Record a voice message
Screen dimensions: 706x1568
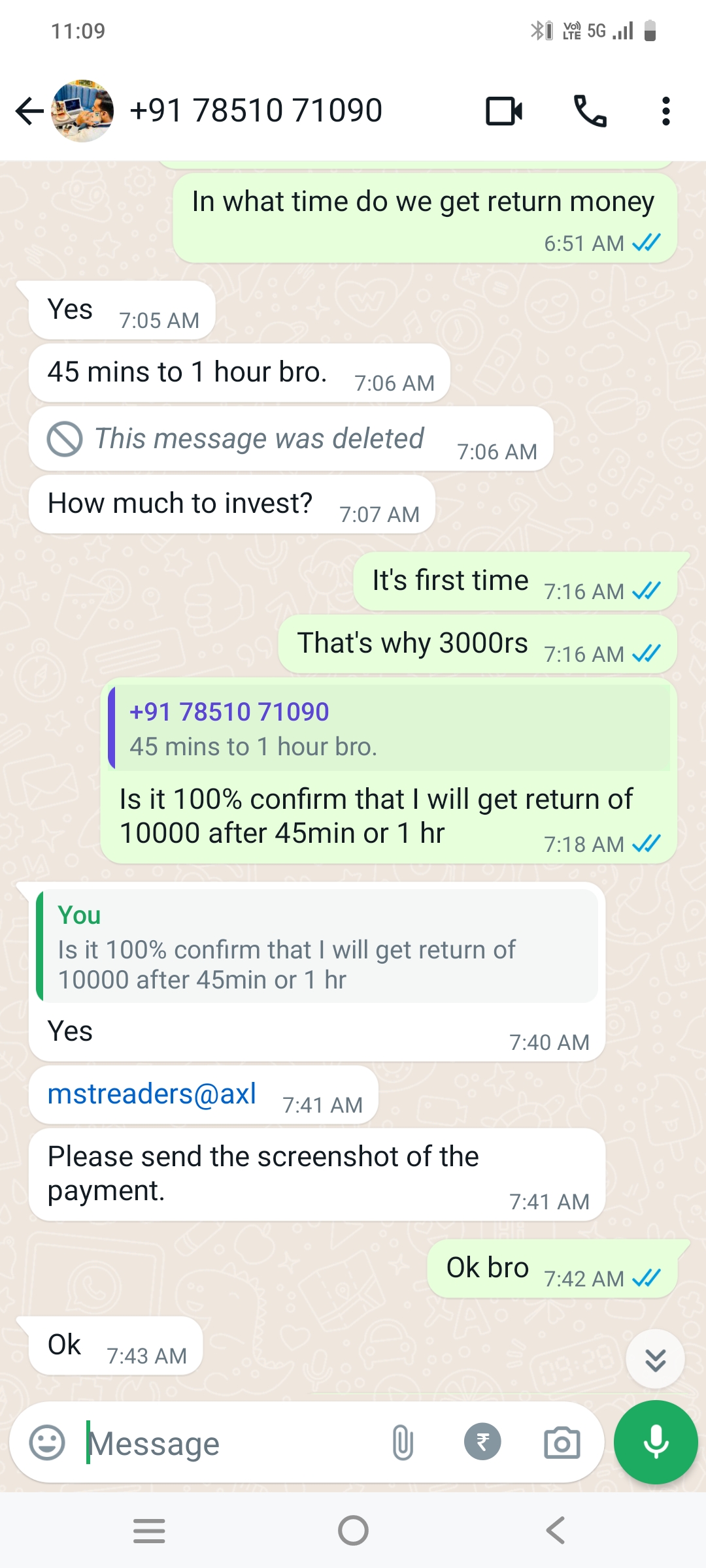656,1442
